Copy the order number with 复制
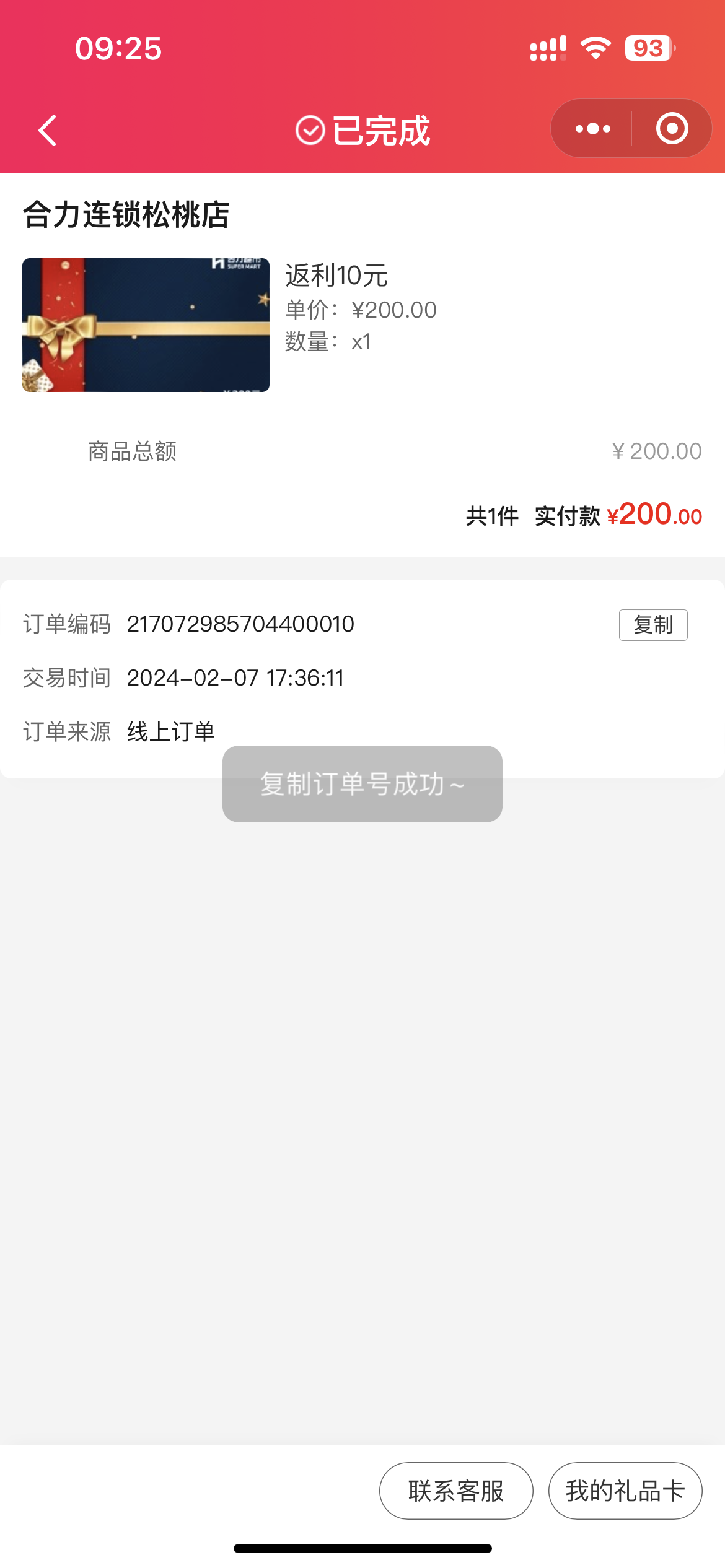Image resolution: width=725 pixels, height=1568 pixels. tap(653, 625)
